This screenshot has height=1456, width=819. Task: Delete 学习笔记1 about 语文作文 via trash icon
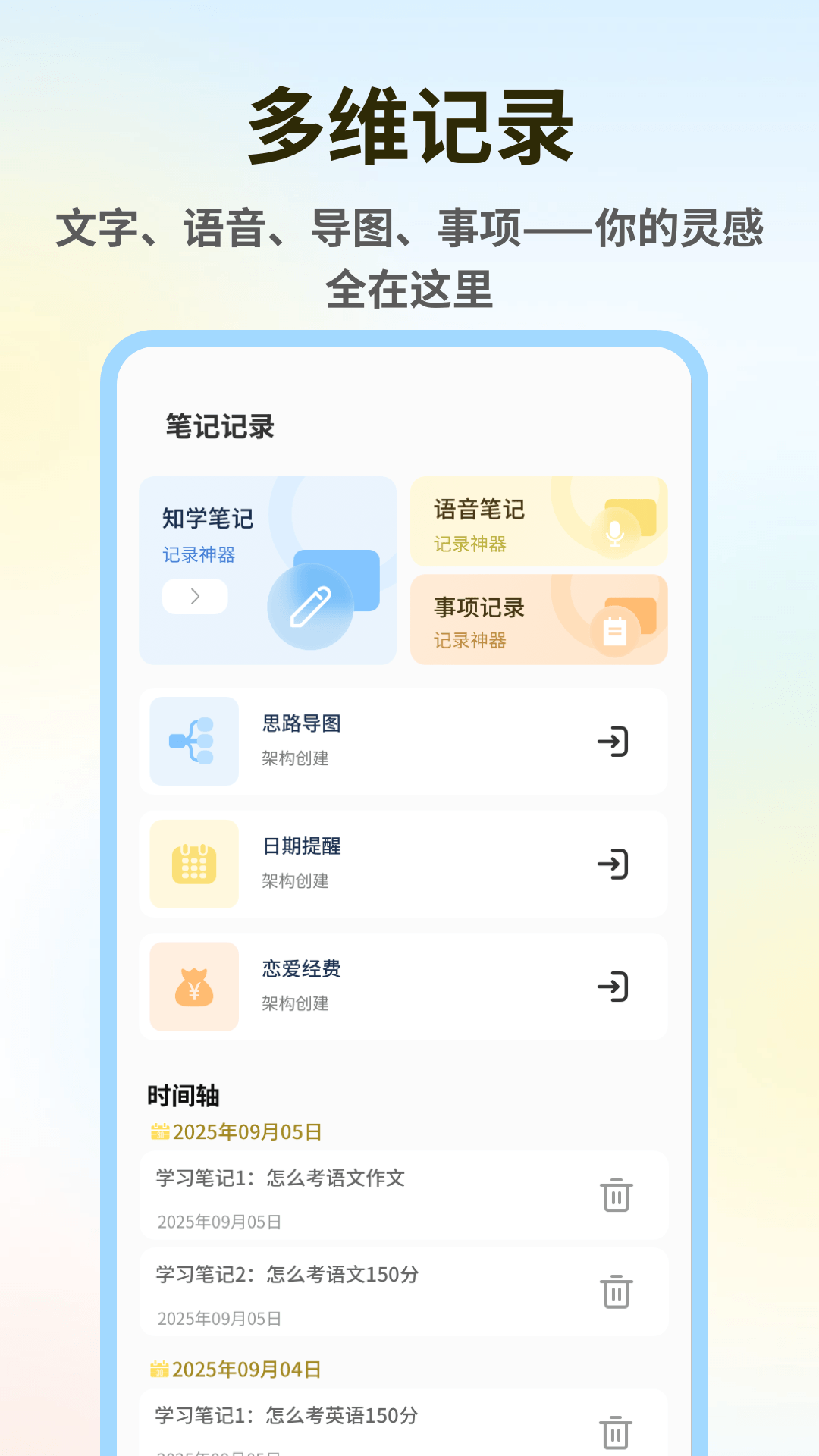click(617, 1195)
